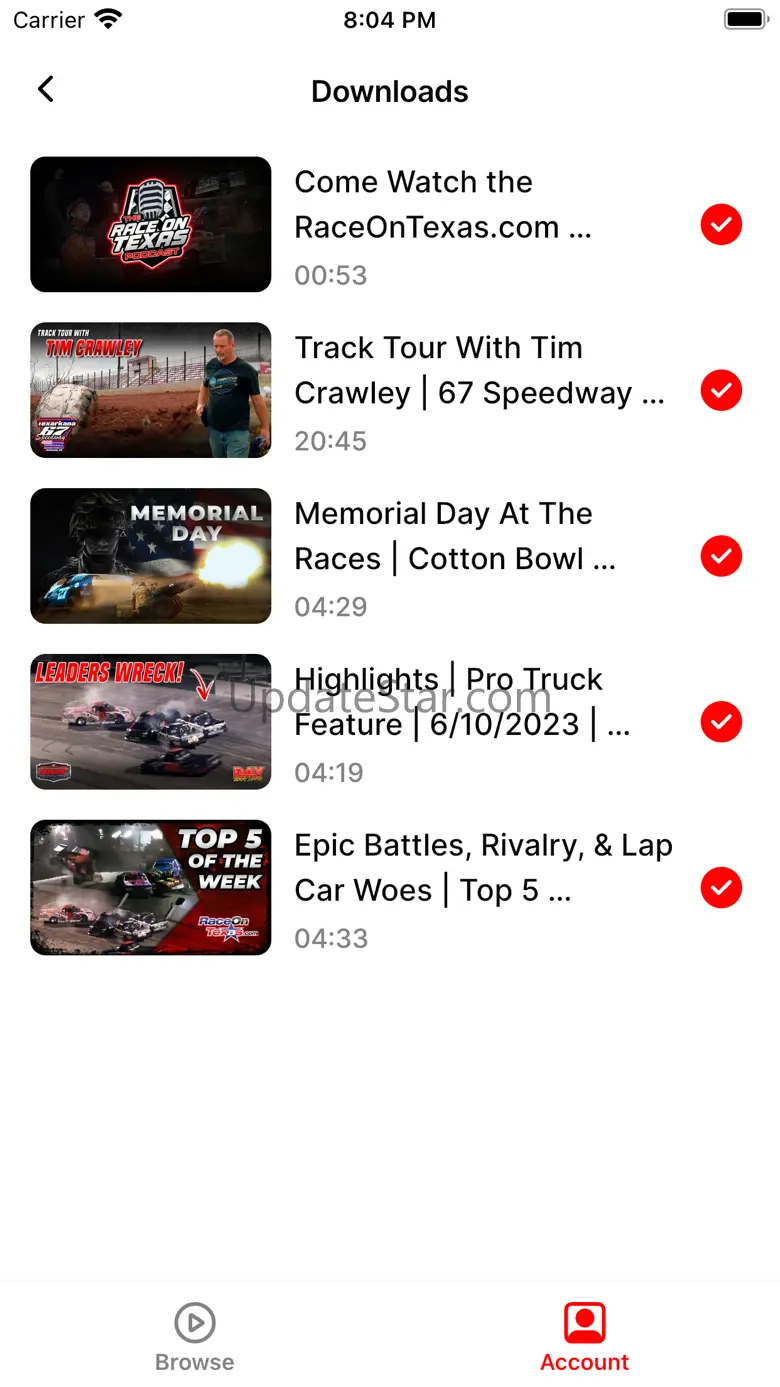780x1387 pixels.
Task: Open the Account tab
Action: 585,1336
